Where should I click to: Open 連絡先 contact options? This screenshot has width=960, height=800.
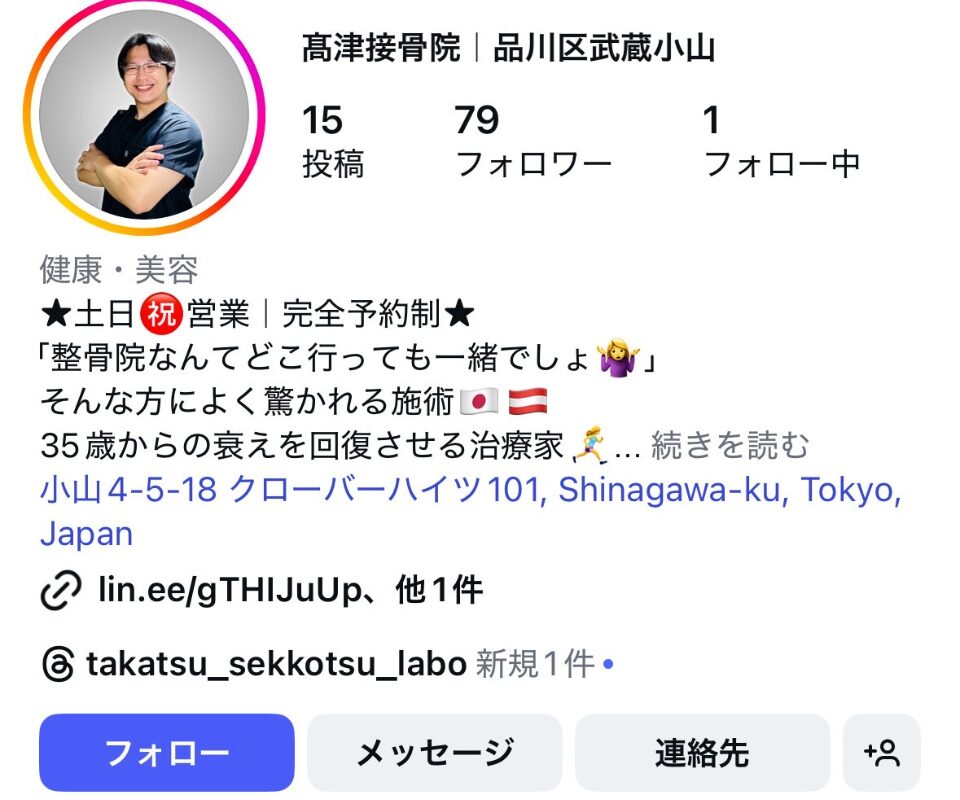pyautogui.click(x=702, y=752)
